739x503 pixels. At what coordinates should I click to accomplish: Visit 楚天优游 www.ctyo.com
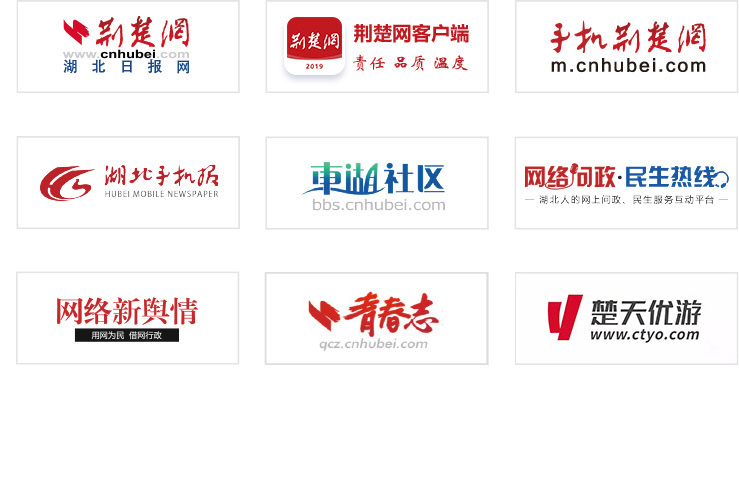coord(626,317)
